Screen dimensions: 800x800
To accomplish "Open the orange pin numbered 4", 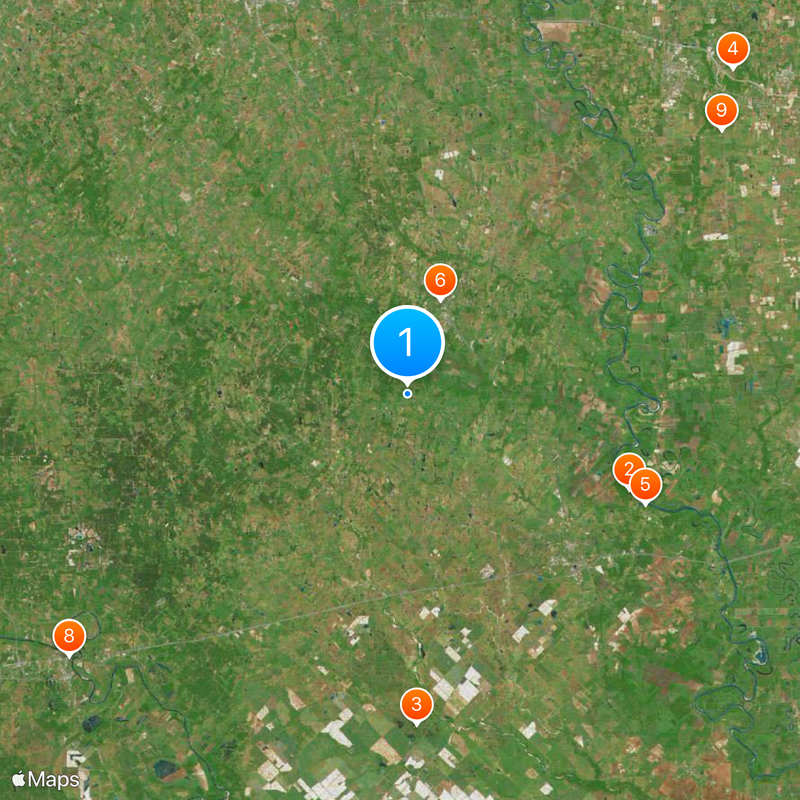I will (733, 48).
